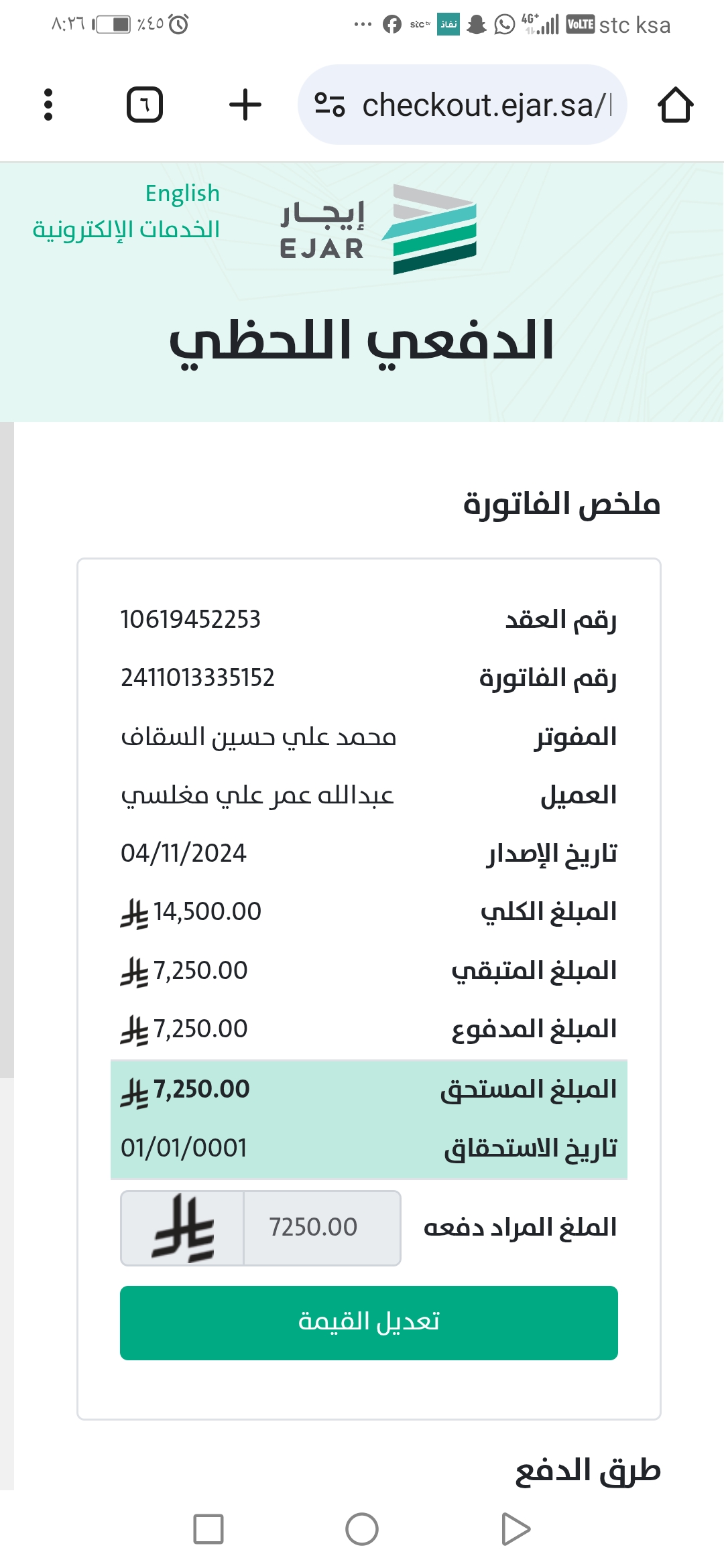Open recent apps from the navigation bar
The image size is (724, 1568).
(208, 1529)
